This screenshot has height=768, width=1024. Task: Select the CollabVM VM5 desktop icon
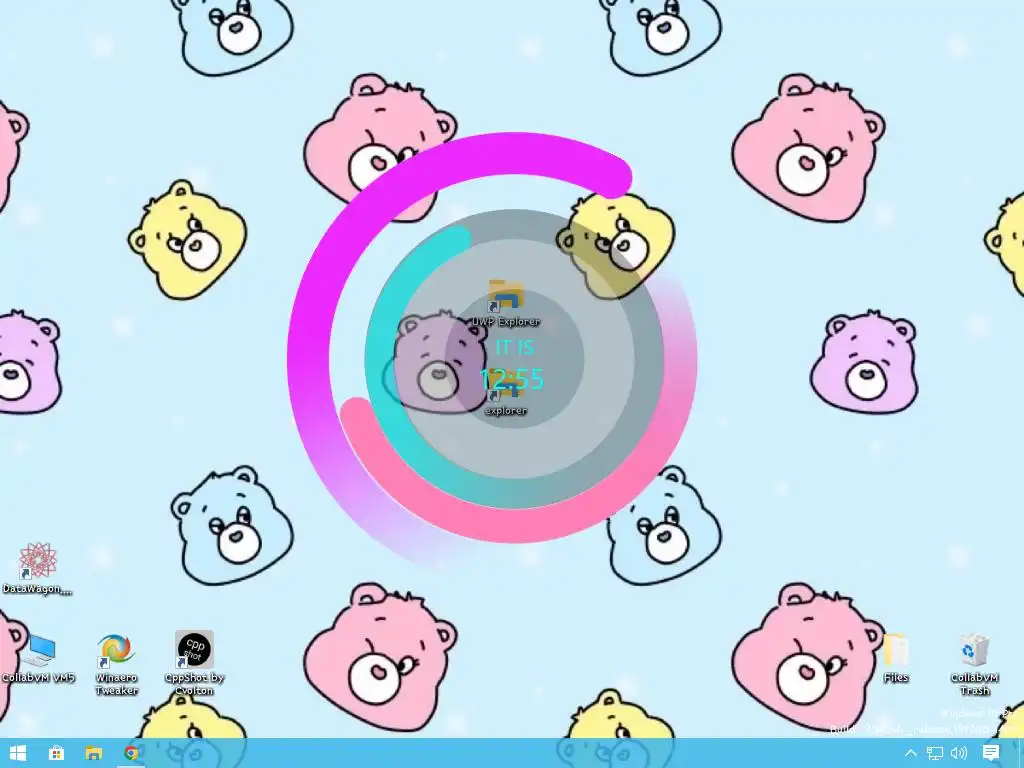(38, 653)
